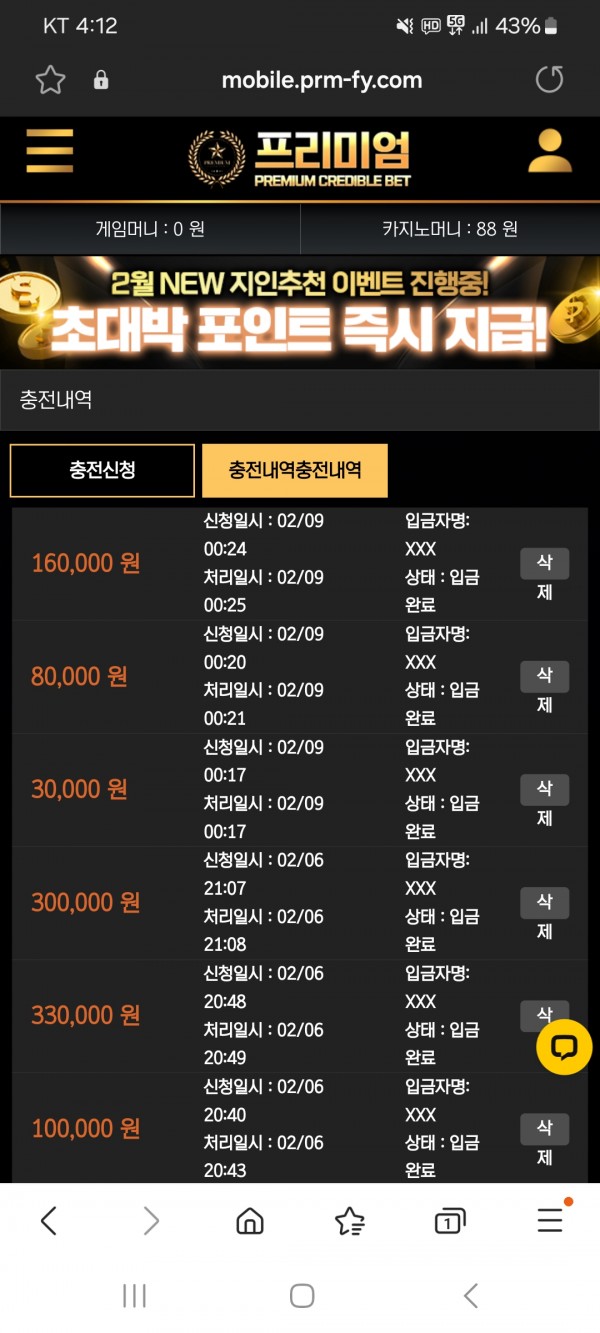The width and height of the screenshot is (600, 1333).
Task: Go to the browser home page
Action: pyautogui.click(x=249, y=1220)
